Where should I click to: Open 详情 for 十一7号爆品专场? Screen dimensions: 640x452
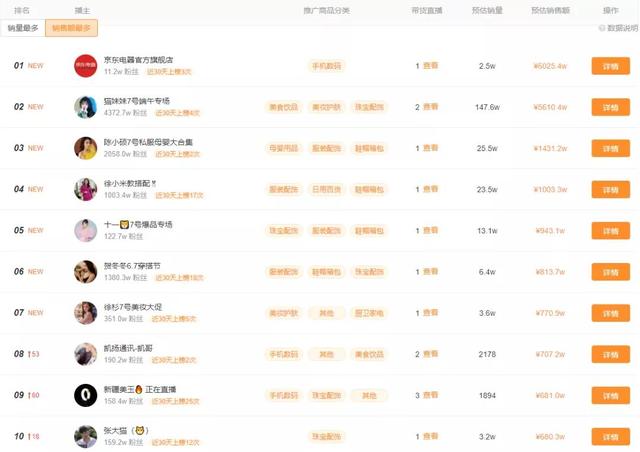[x=610, y=230]
